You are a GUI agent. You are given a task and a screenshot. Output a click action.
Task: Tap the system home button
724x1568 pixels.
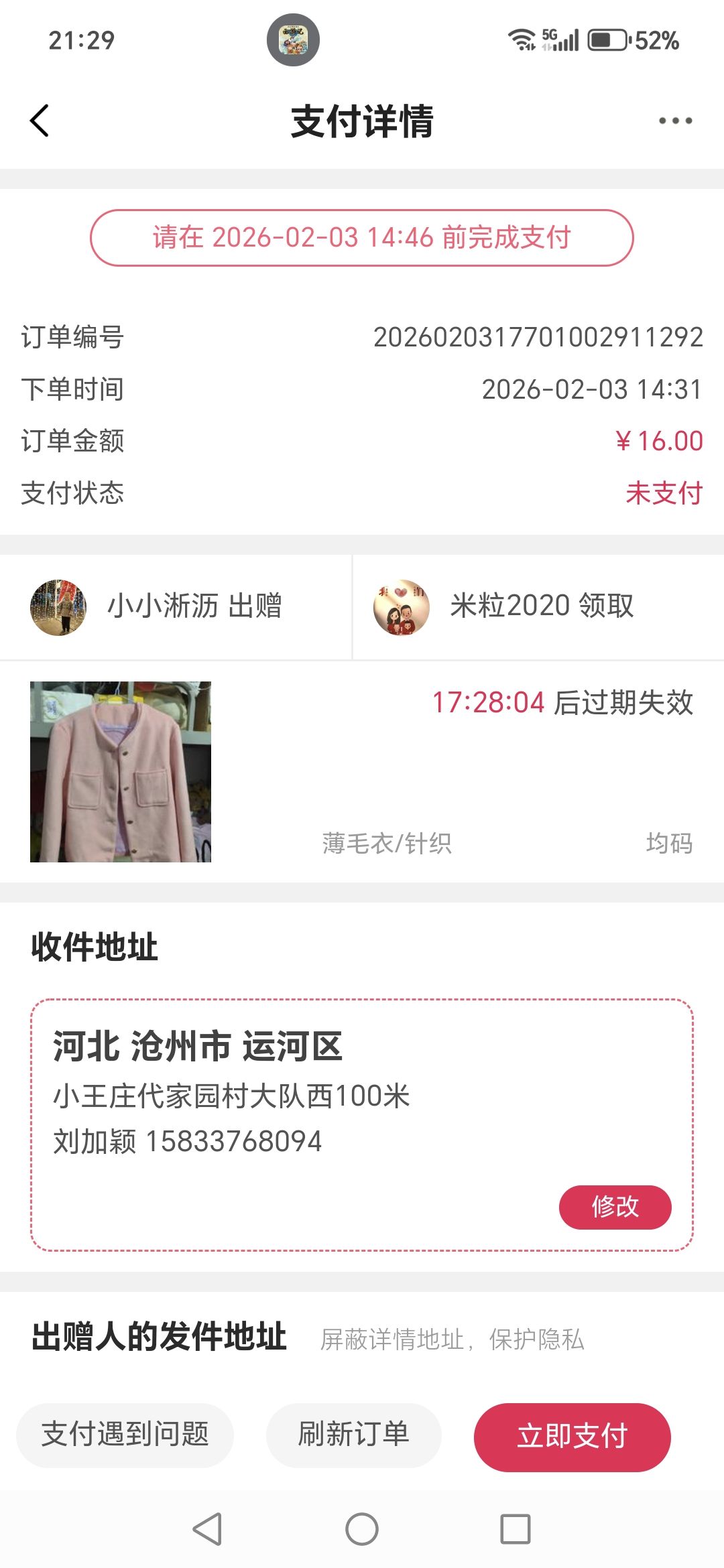[362, 1529]
